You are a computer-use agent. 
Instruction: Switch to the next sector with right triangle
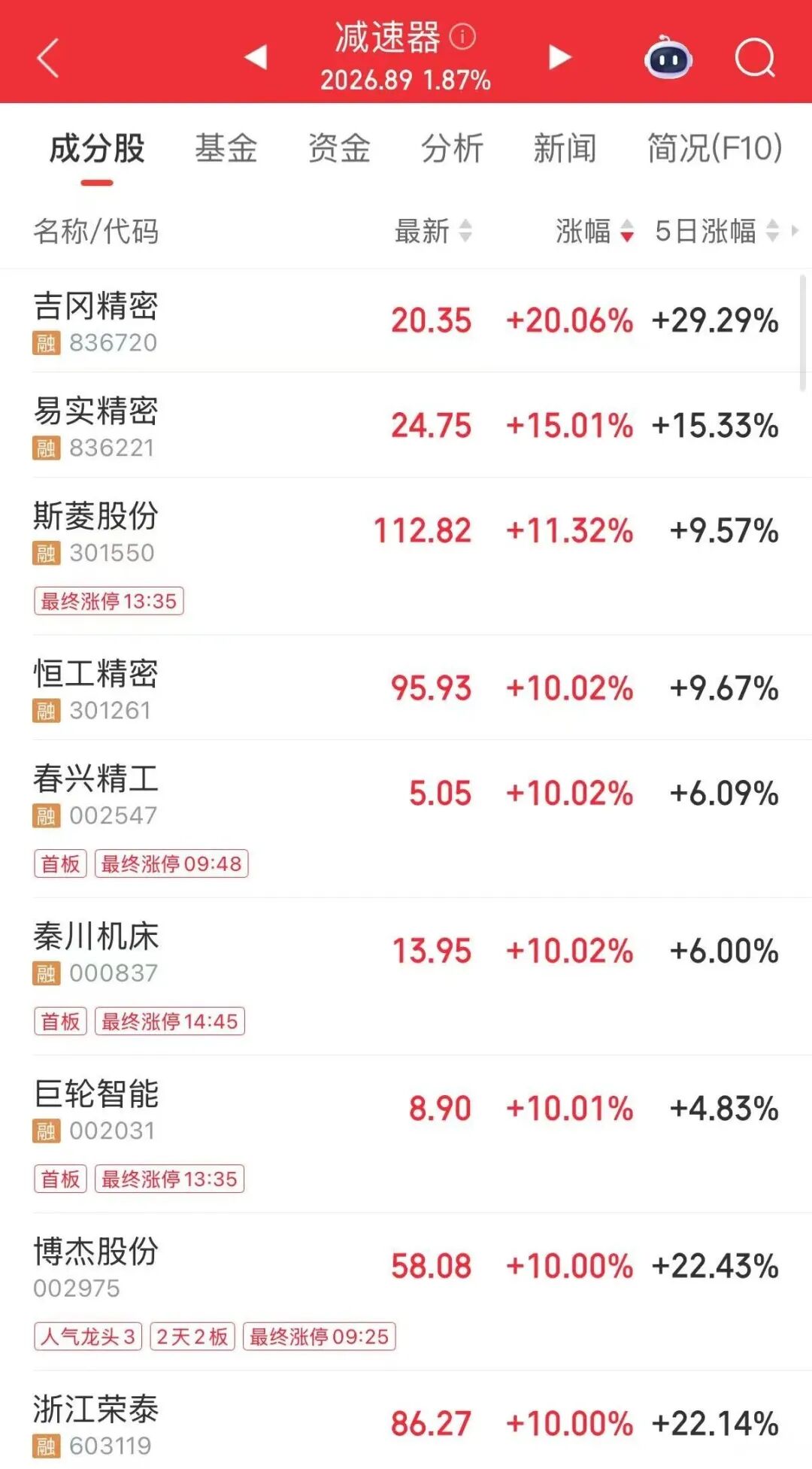click(x=559, y=56)
